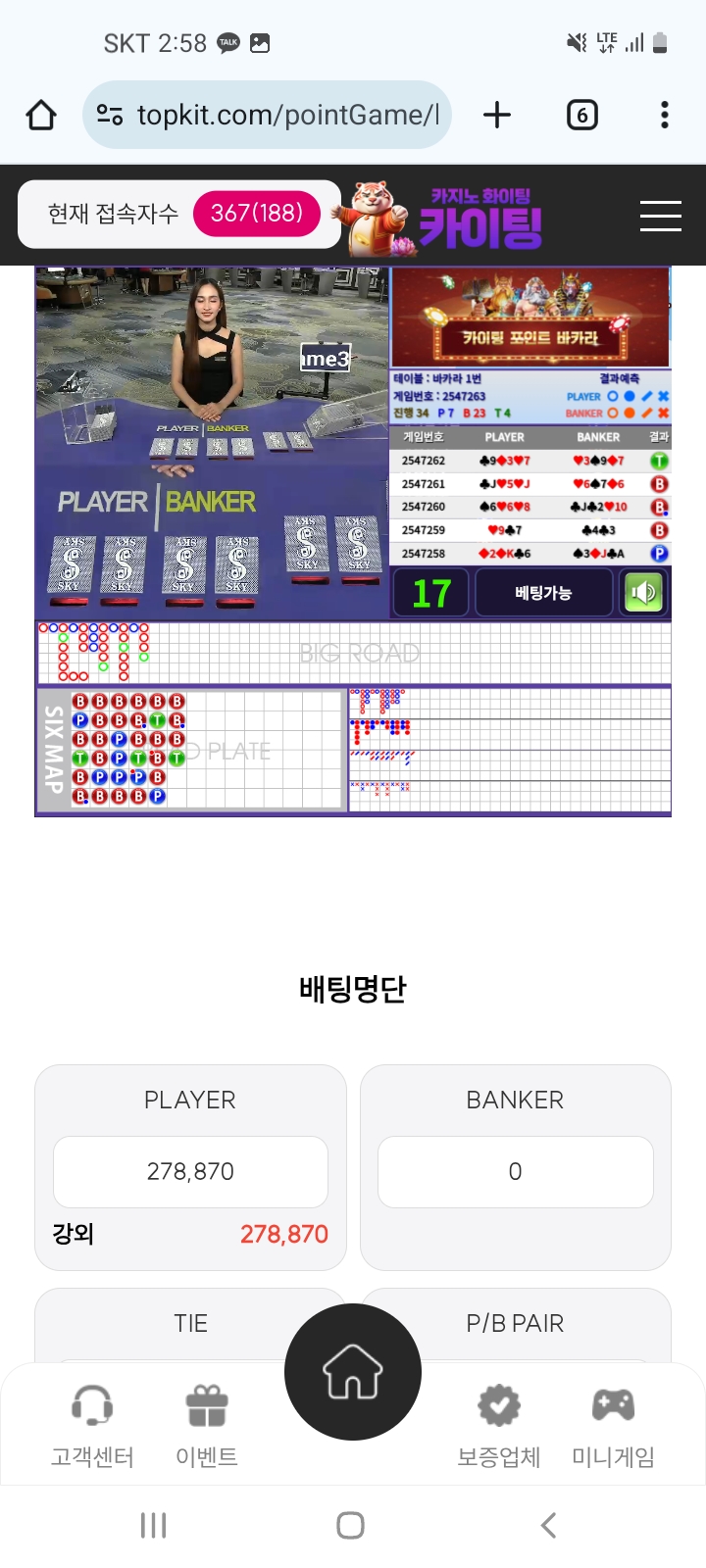Open 보증업체 guaranteed vendors tab

pos(499,1426)
